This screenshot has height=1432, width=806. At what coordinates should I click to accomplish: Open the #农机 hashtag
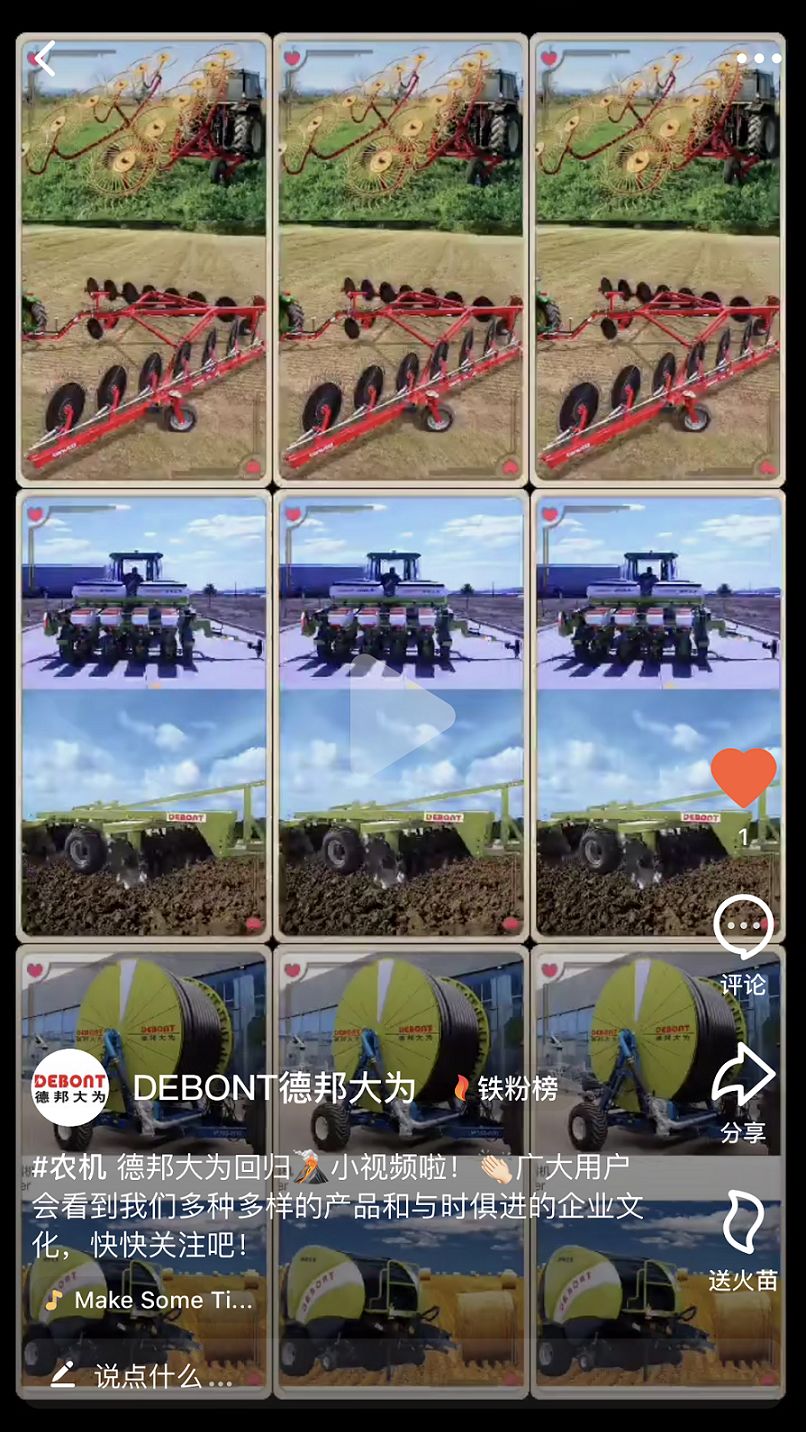[x=69, y=1167]
